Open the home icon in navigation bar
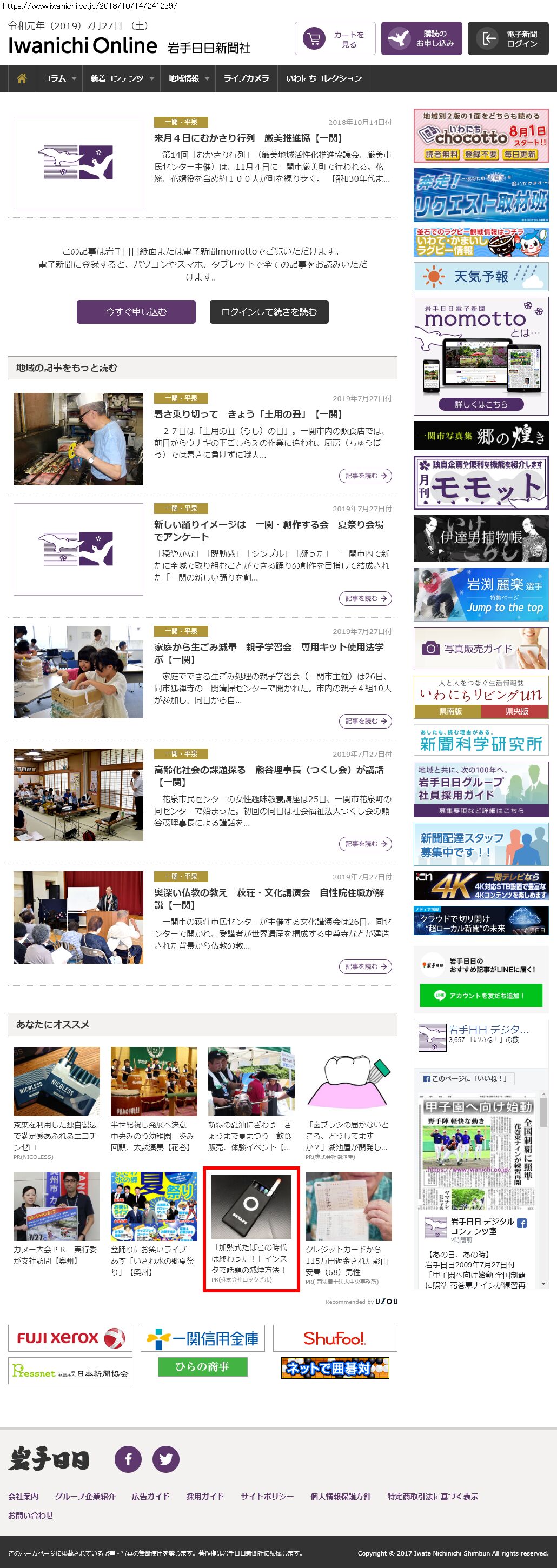The height and width of the screenshot is (1568, 557). (22, 78)
